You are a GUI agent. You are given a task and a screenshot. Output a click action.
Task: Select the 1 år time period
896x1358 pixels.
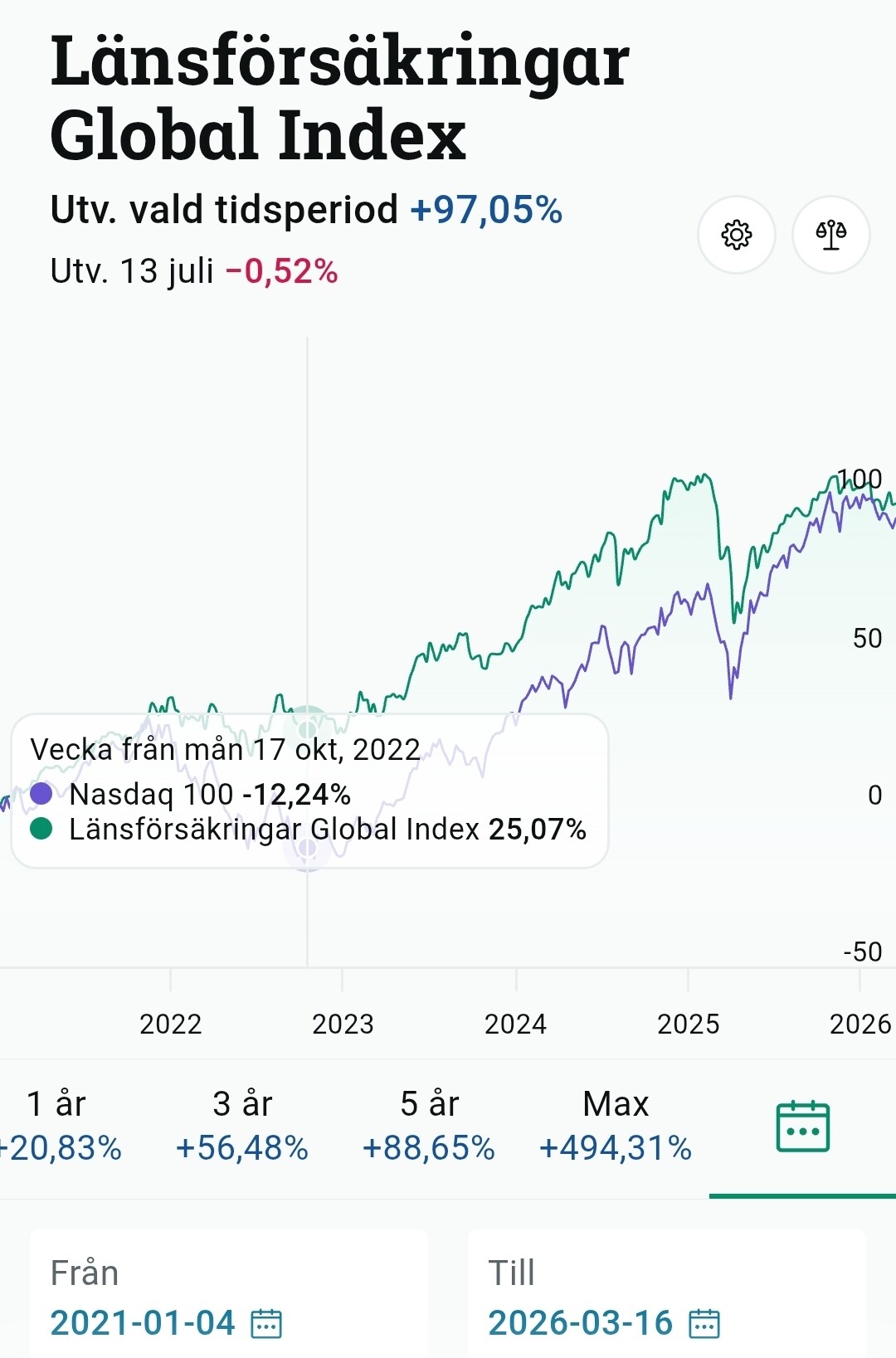56,1127
